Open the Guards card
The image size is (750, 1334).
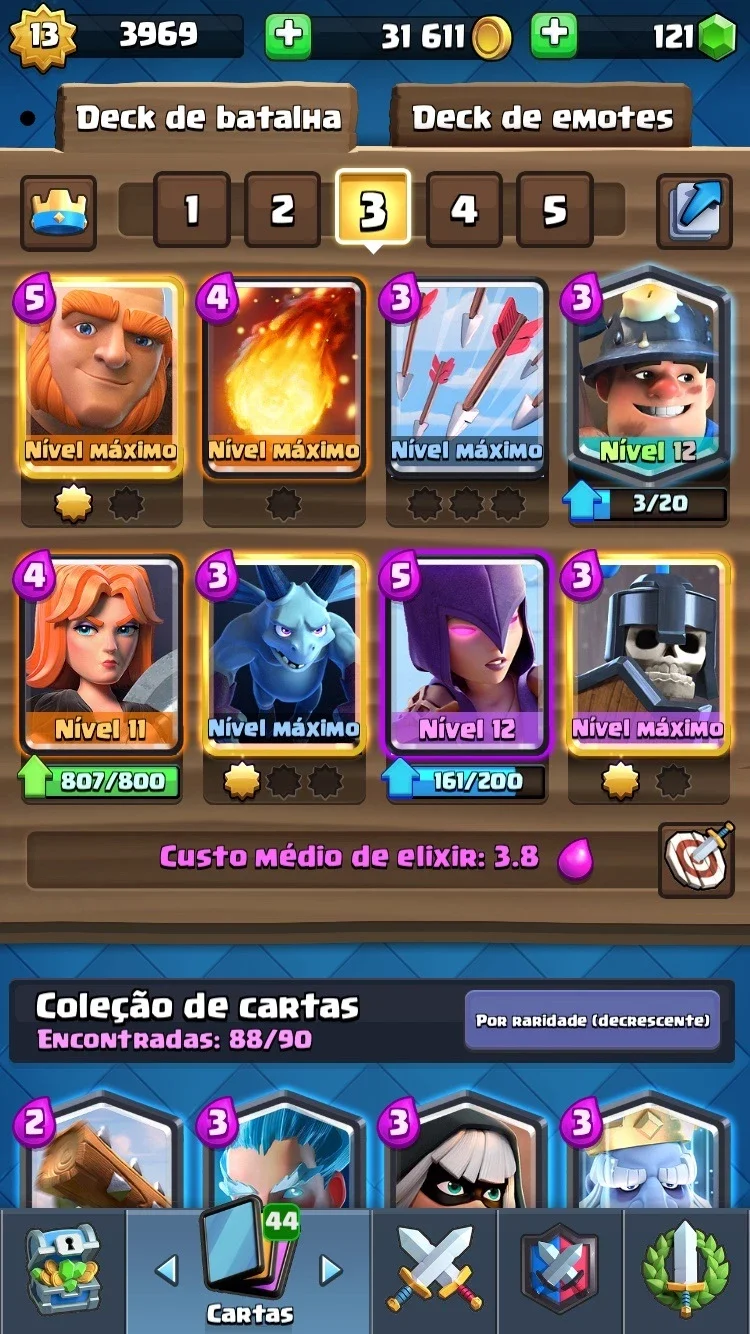[x=648, y=655]
